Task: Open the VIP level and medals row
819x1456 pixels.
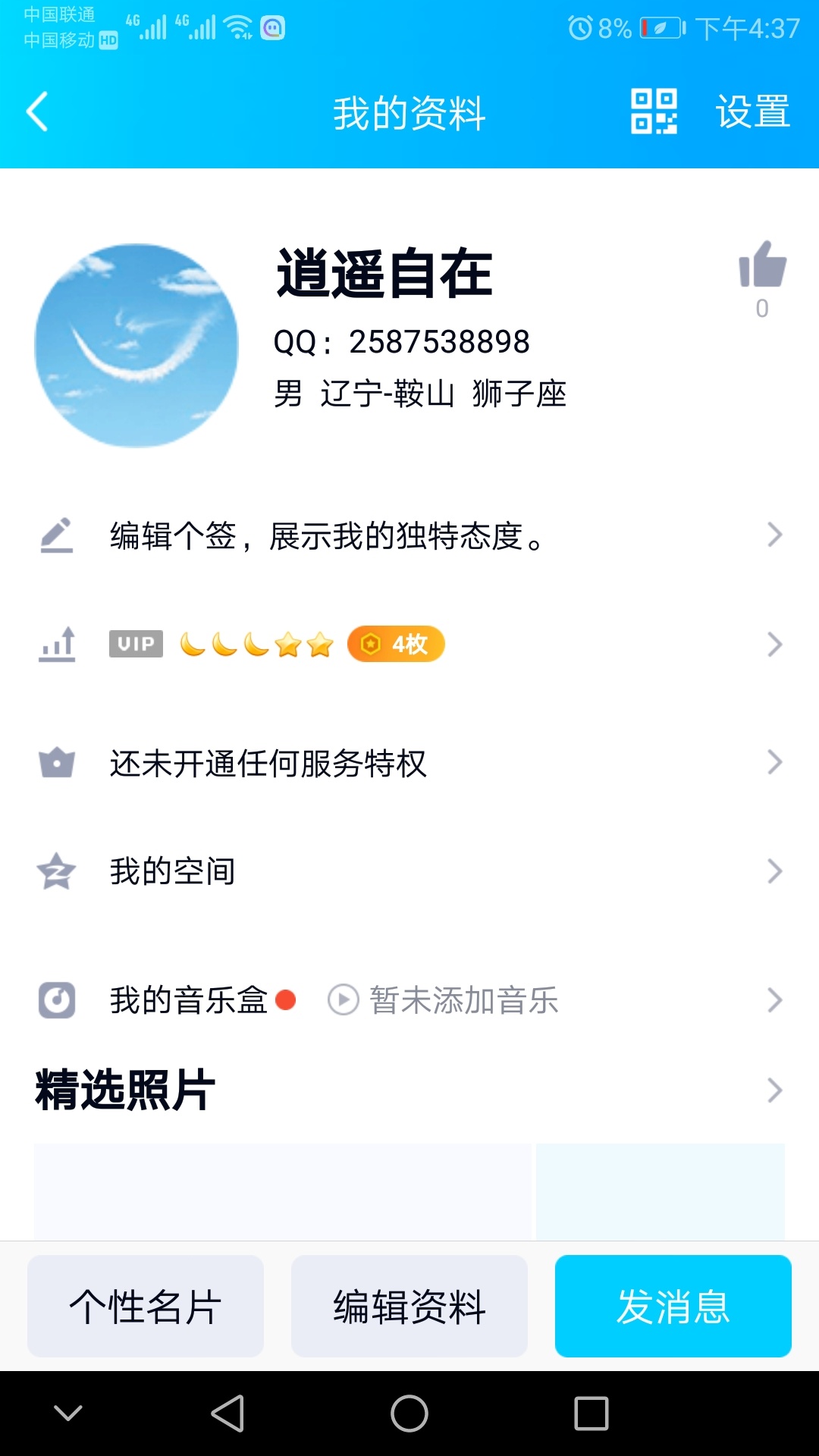Action: 409,645
